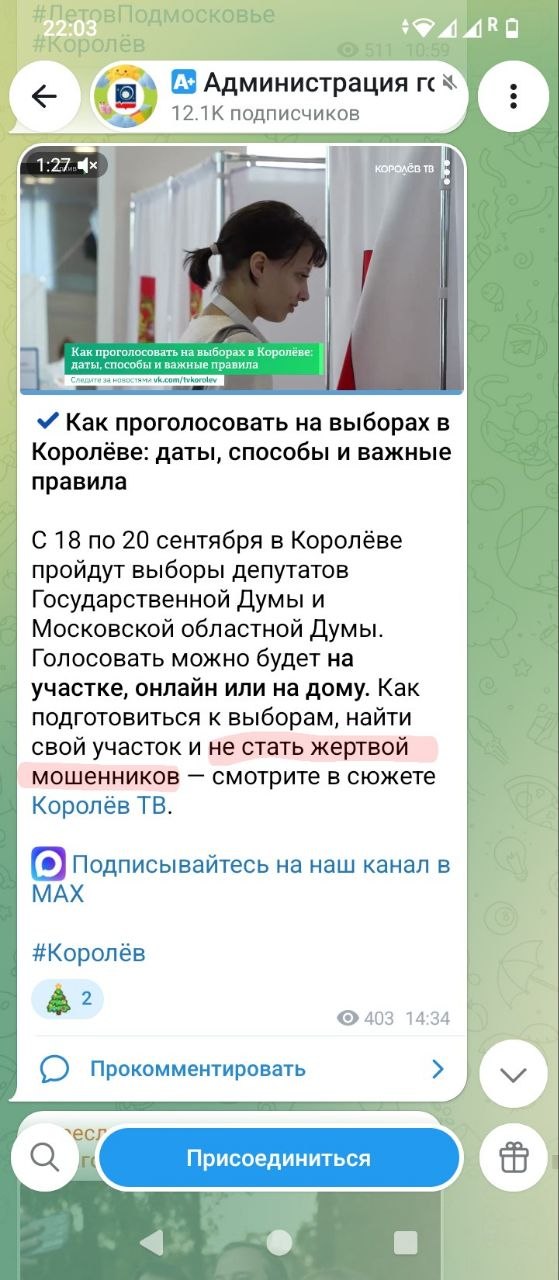
Task: Play the Королёв ТВ election video
Action: click(x=241, y=268)
